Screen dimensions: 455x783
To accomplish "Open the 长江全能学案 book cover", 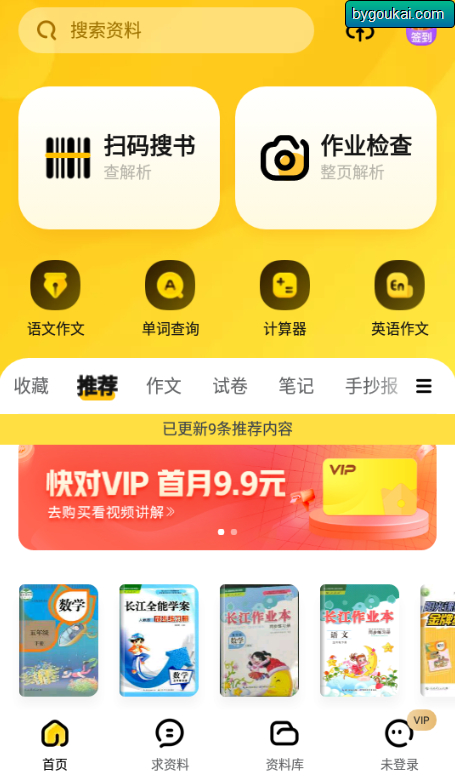I will (x=159, y=640).
